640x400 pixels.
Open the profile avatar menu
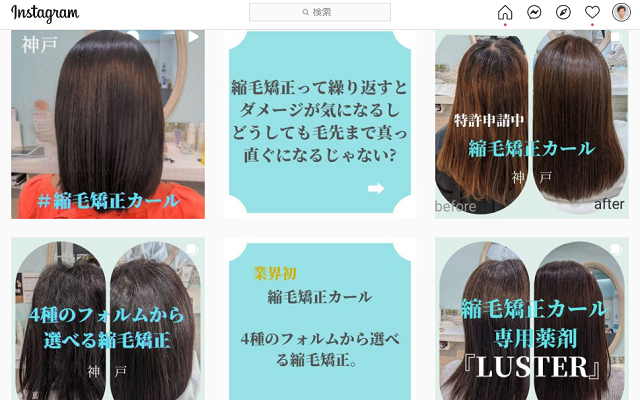[x=621, y=13]
